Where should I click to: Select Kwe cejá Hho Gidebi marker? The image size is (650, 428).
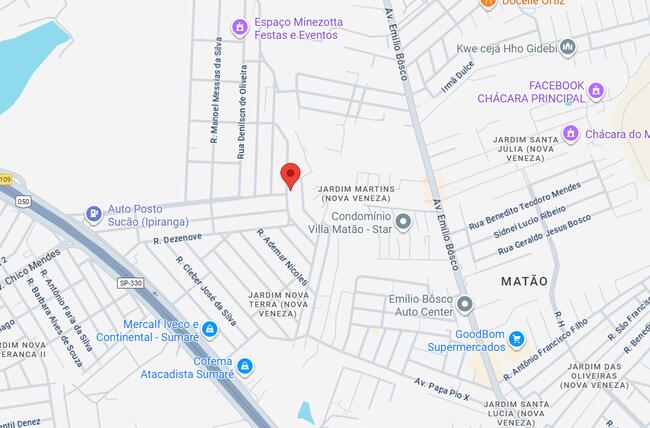(568, 47)
